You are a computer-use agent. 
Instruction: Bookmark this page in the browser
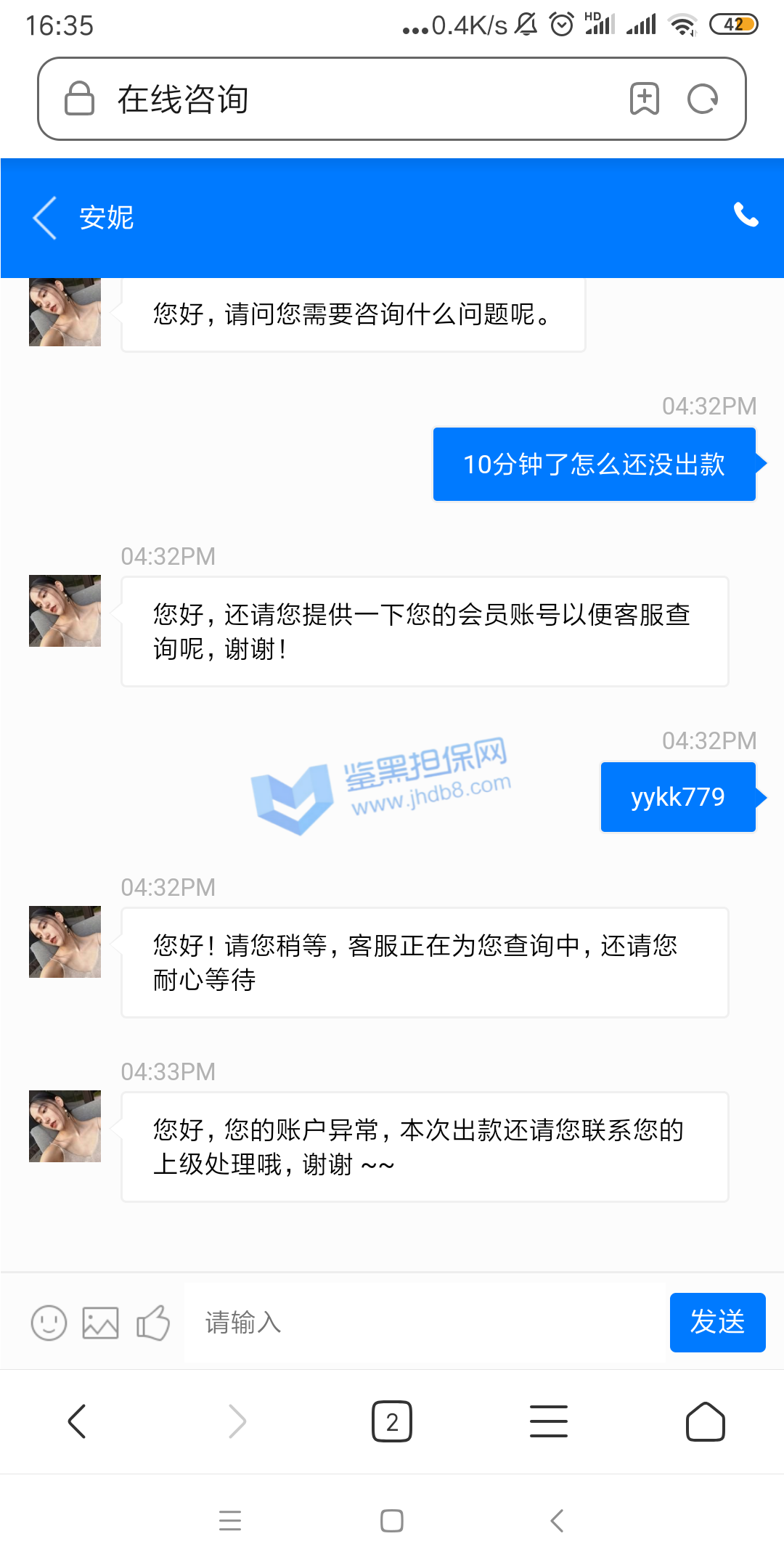click(x=645, y=99)
